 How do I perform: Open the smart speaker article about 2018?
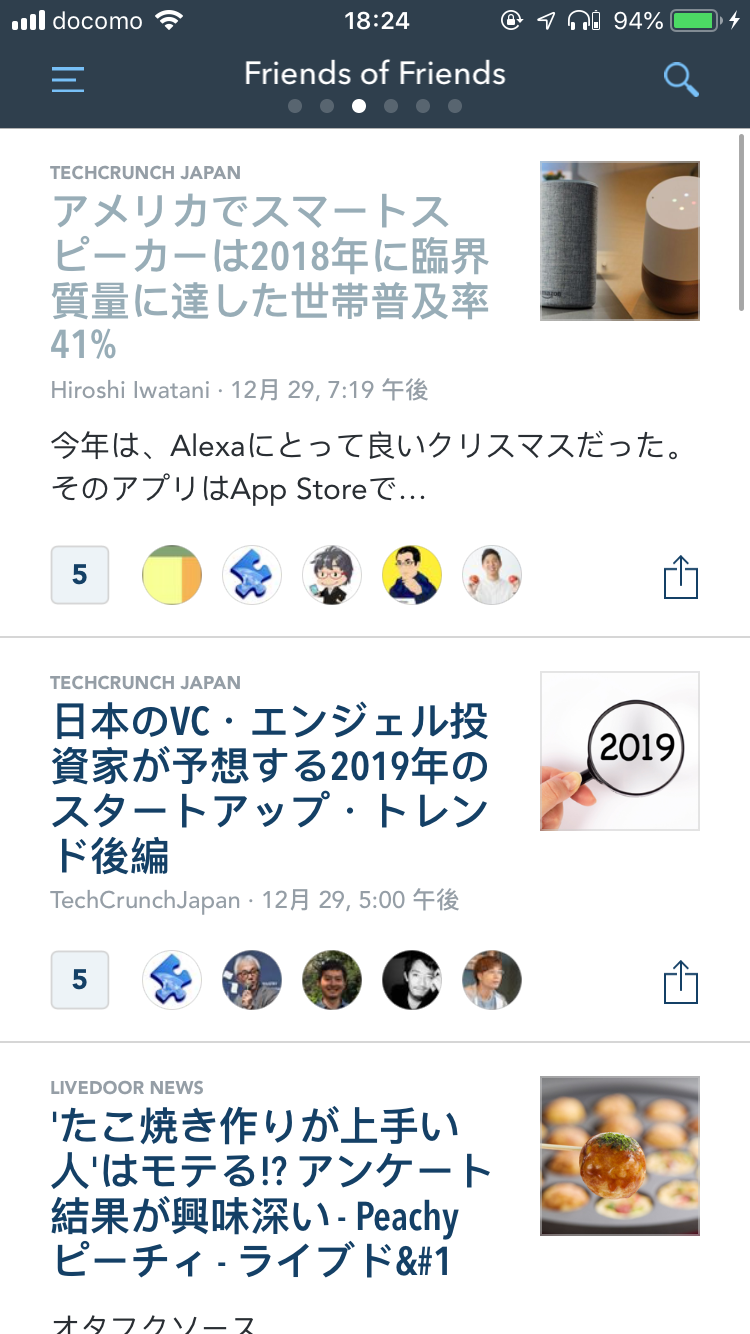270,278
